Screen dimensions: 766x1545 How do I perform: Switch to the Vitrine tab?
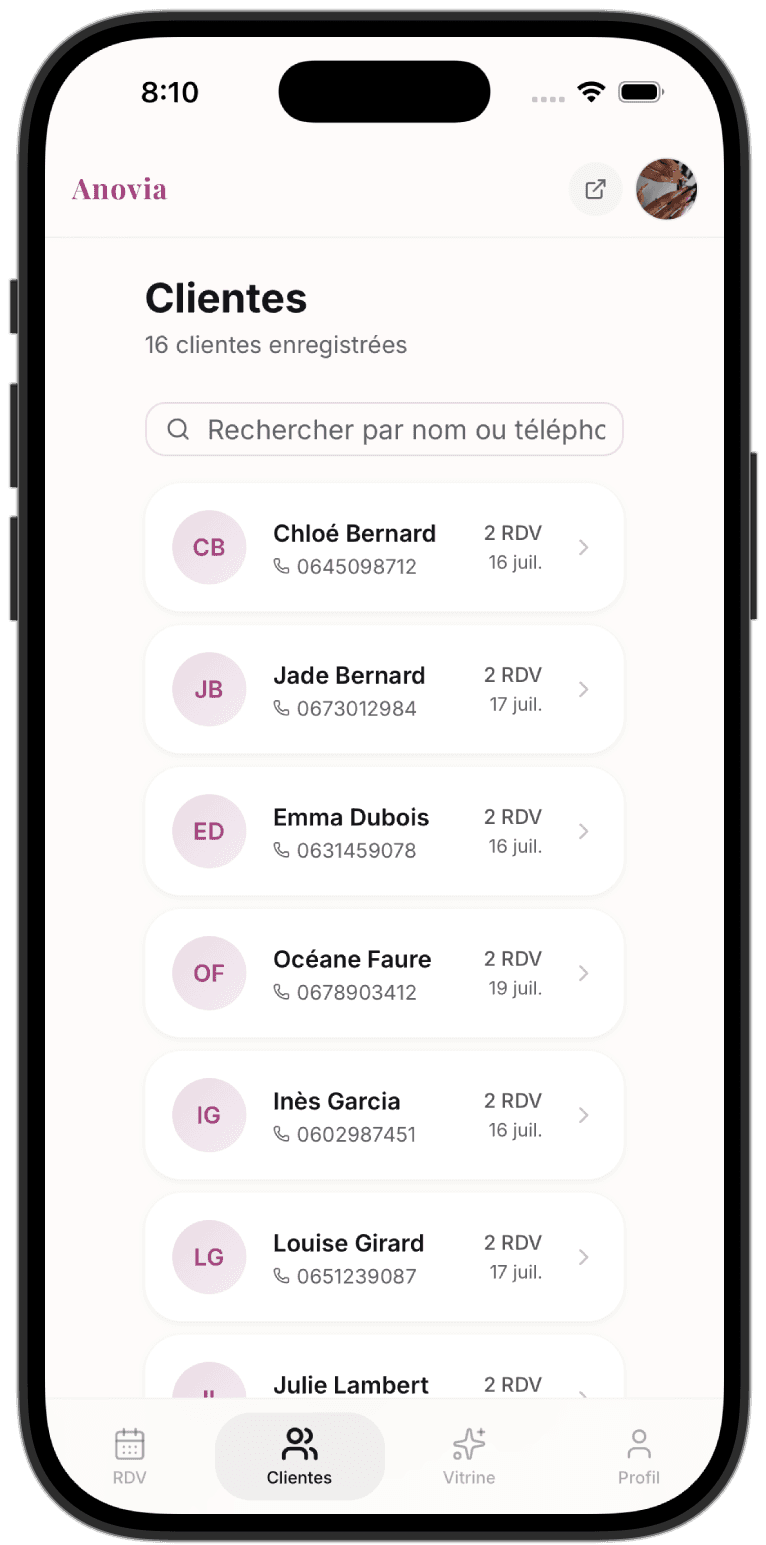(x=469, y=1456)
